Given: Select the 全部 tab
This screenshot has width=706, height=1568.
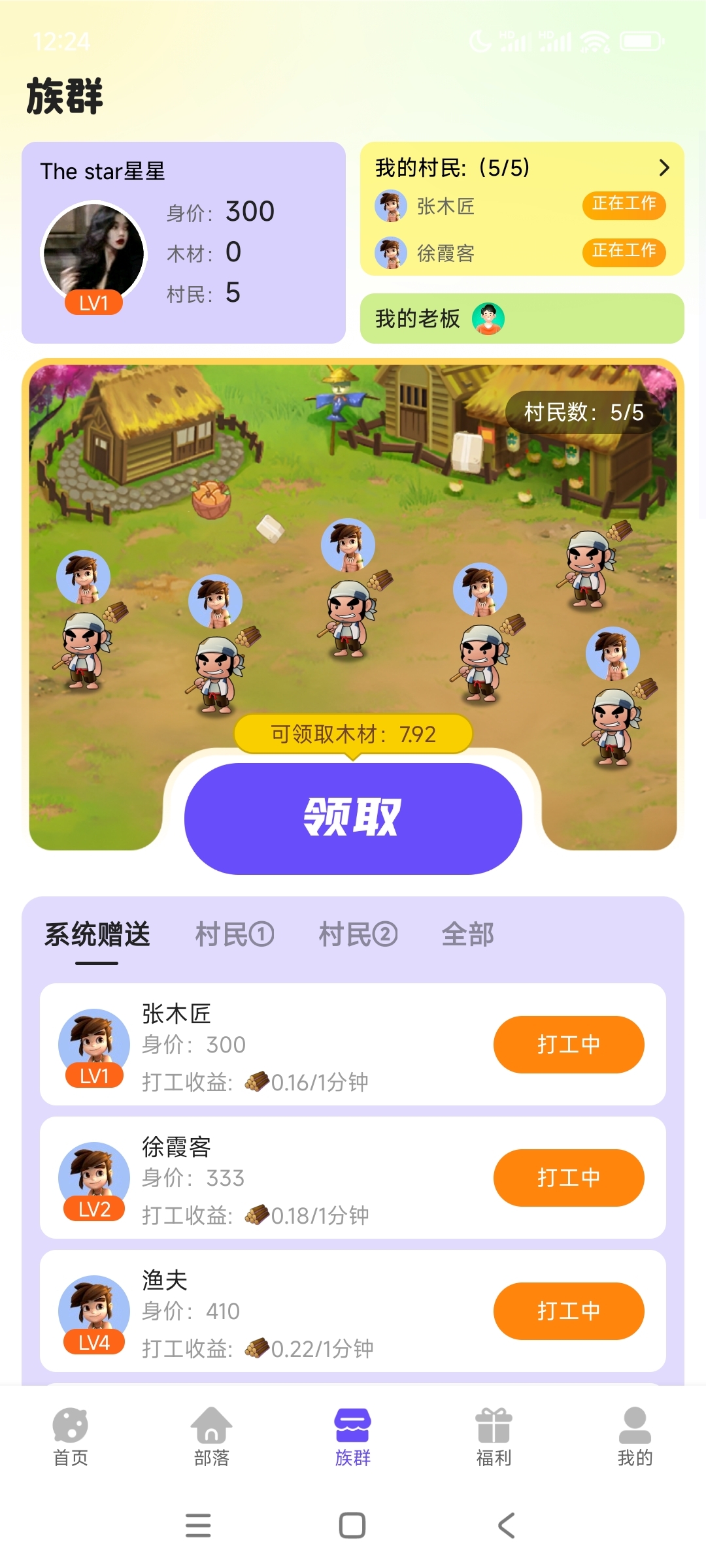Looking at the screenshot, I should [x=467, y=934].
